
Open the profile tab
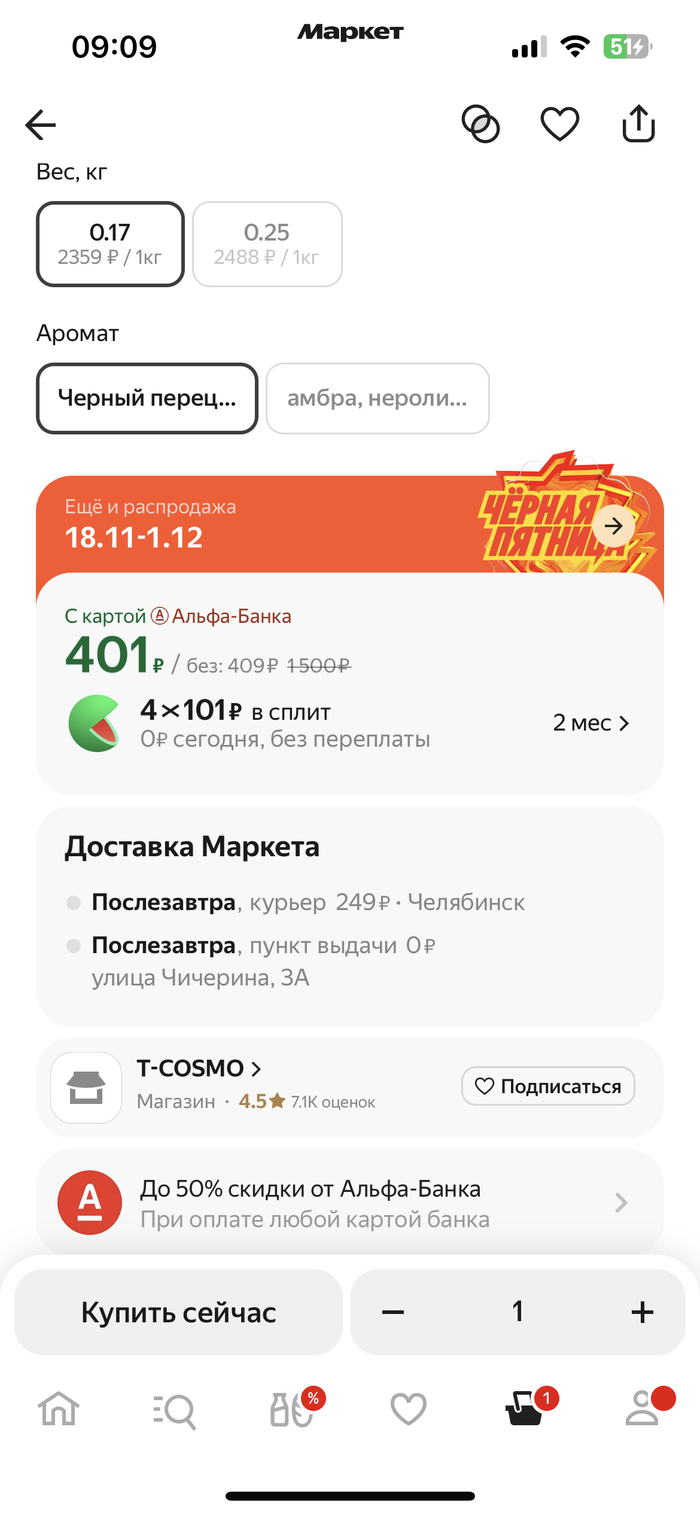tap(641, 1409)
